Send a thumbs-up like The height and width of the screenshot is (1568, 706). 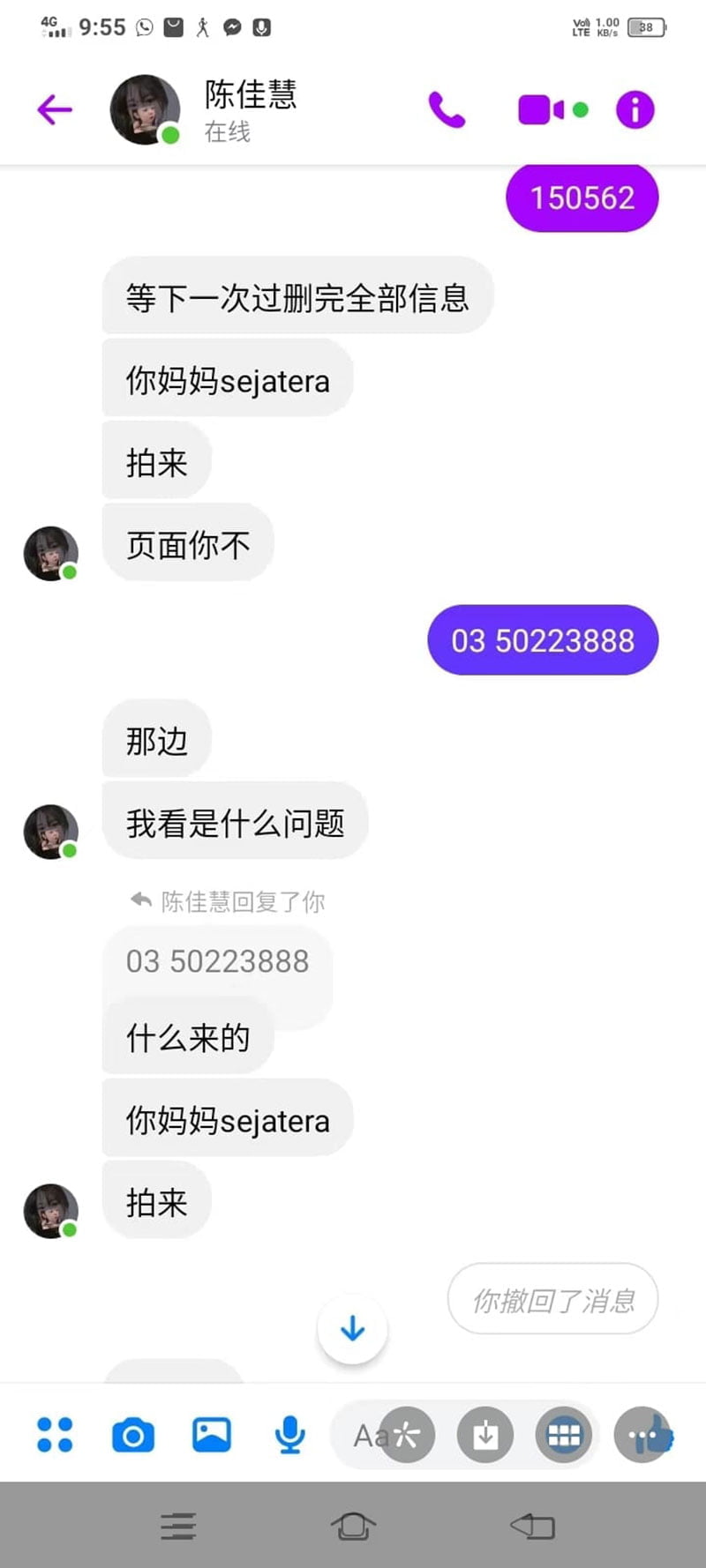[x=651, y=1435]
